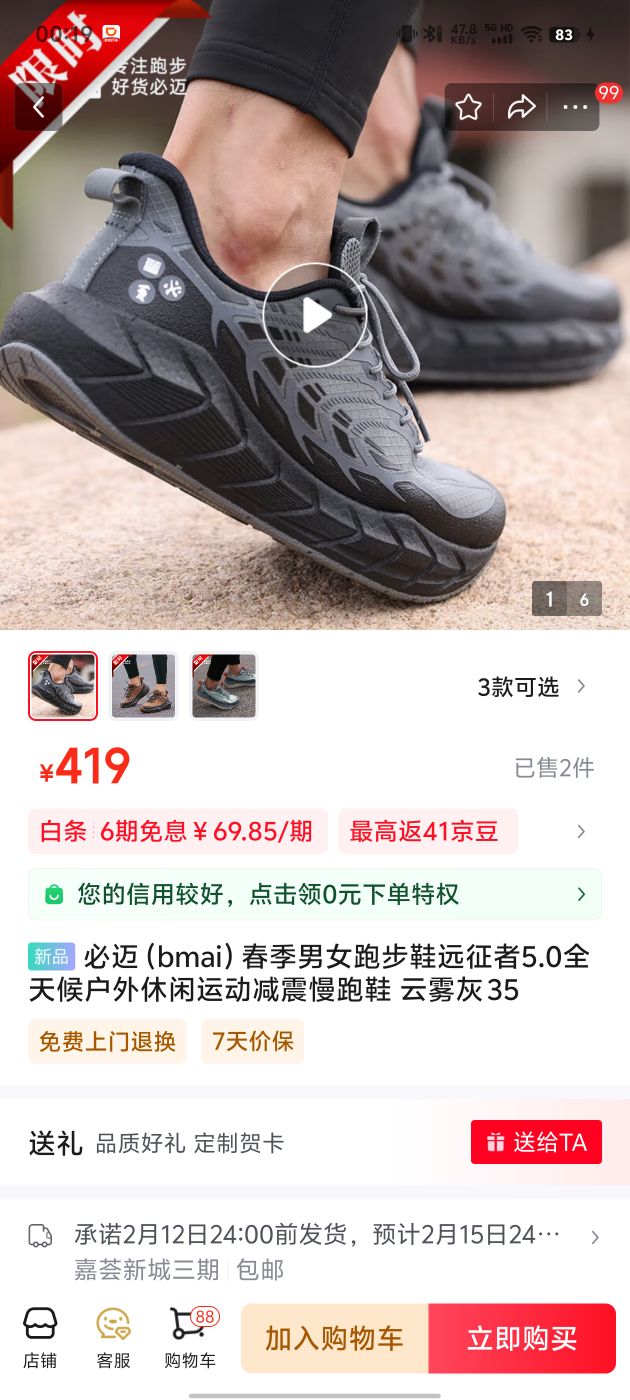Open the 白条 6期免息 installment offer
This screenshot has height=1400, width=630.
(177, 831)
